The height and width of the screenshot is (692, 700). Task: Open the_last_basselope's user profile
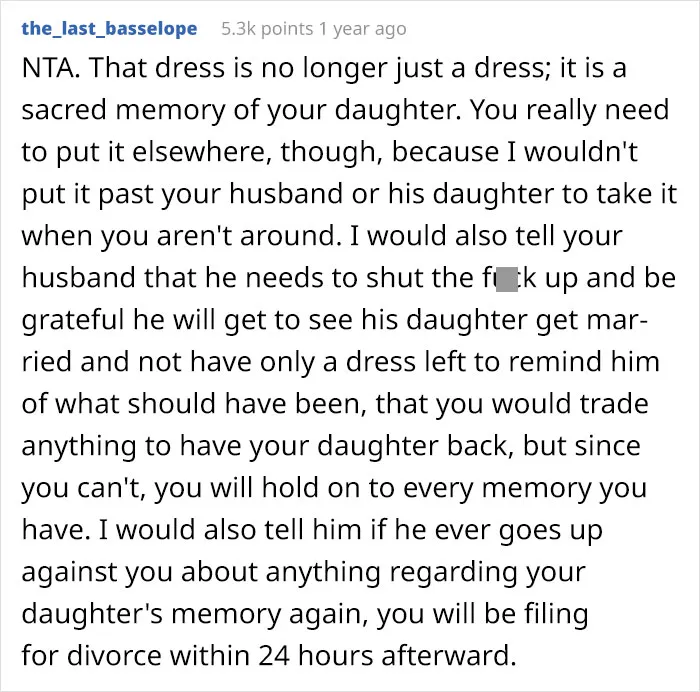[x=109, y=29]
